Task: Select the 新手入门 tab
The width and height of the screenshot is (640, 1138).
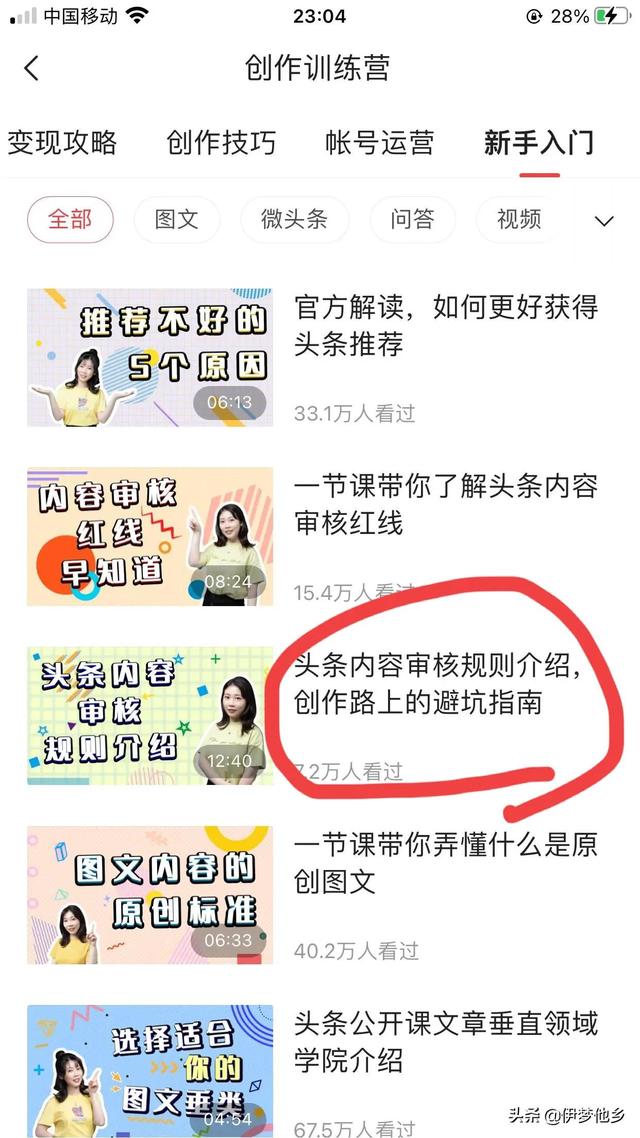Action: click(539, 143)
